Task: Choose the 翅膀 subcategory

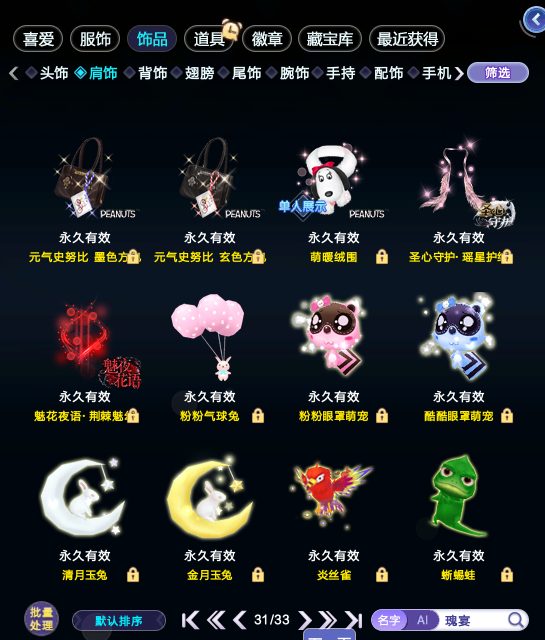Action: click(x=199, y=73)
